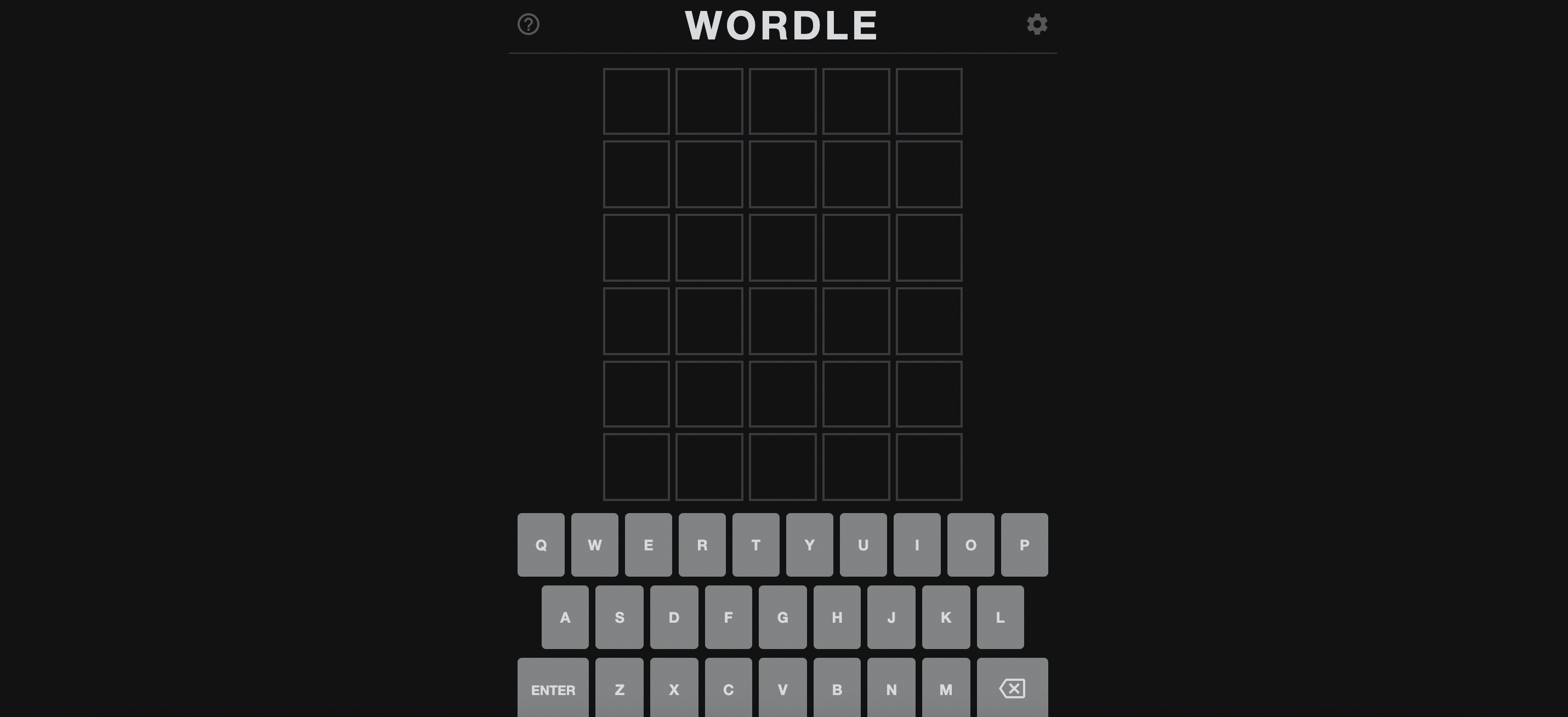1568x717 pixels.
Task: Enter the letter C
Action: tap(728, 689)
